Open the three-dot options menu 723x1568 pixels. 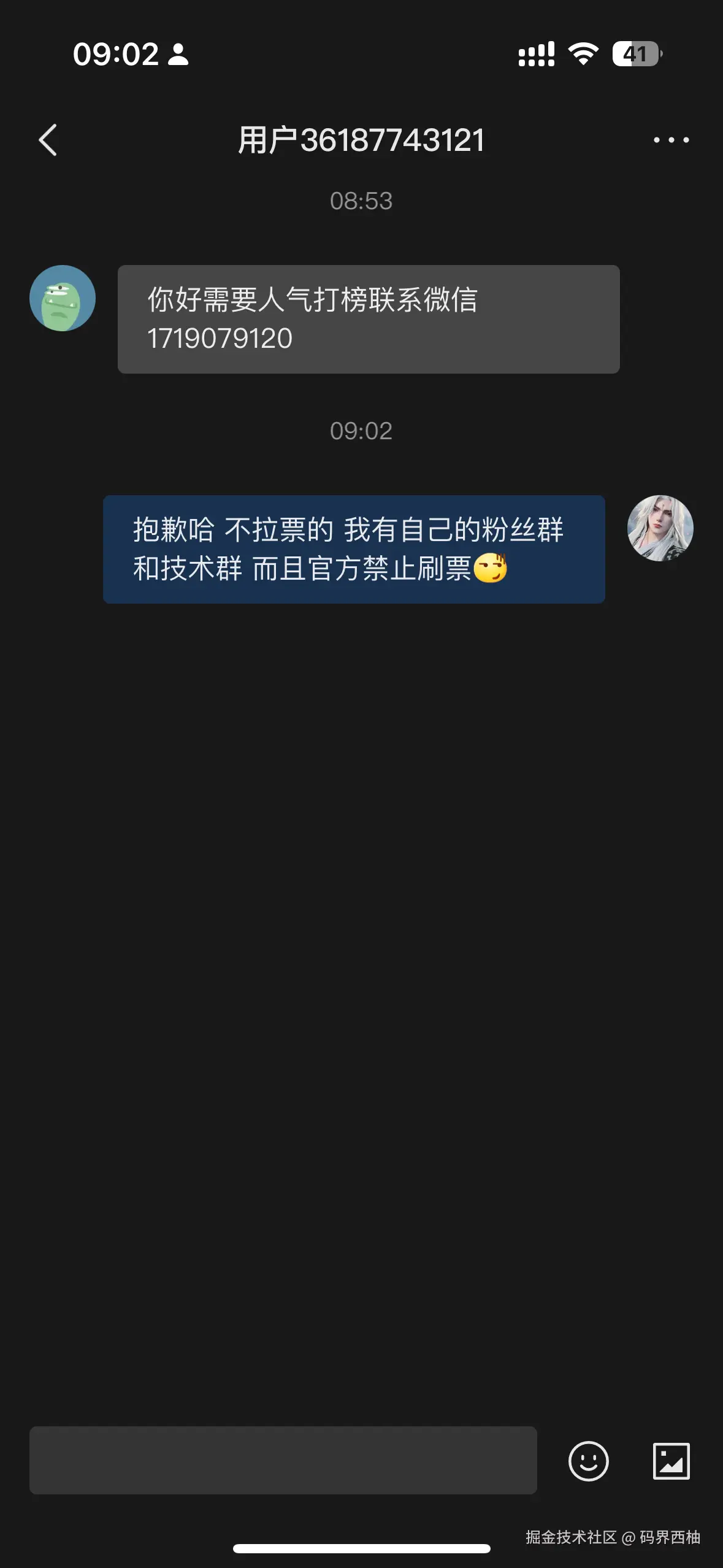tap(672, 140)
